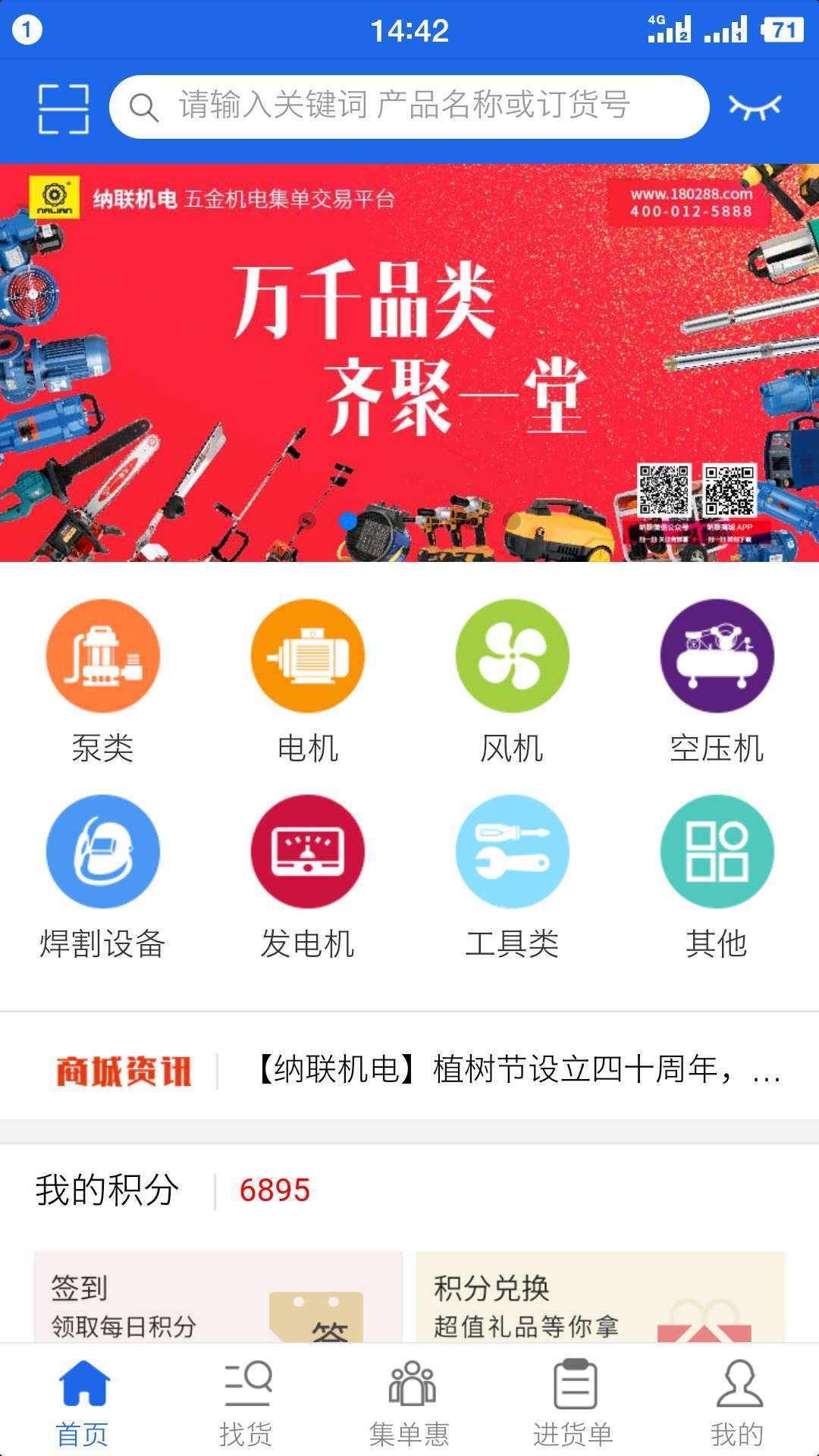Open the 泵类 (pumps) category icon
This screenshot has width=819, height=1456.
102,656
